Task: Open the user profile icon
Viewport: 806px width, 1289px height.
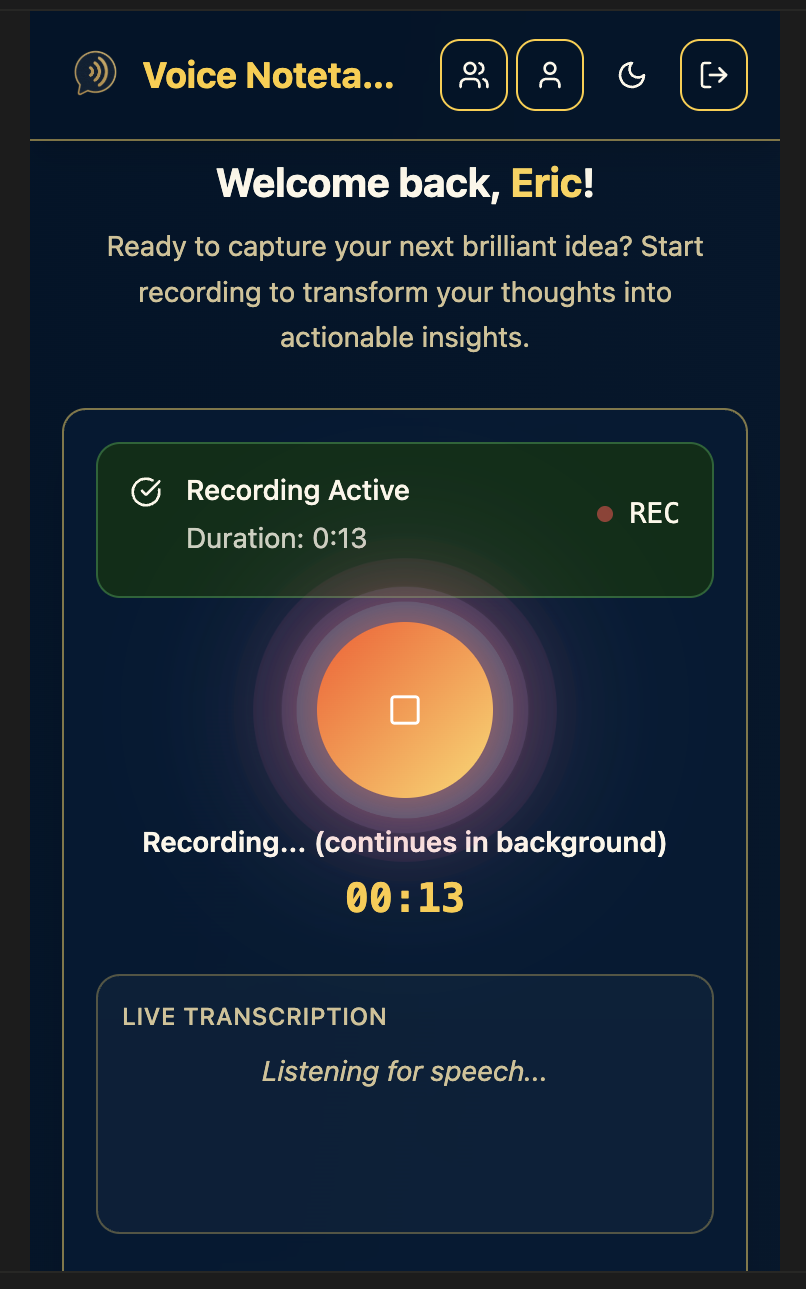Action: point(550,75)
